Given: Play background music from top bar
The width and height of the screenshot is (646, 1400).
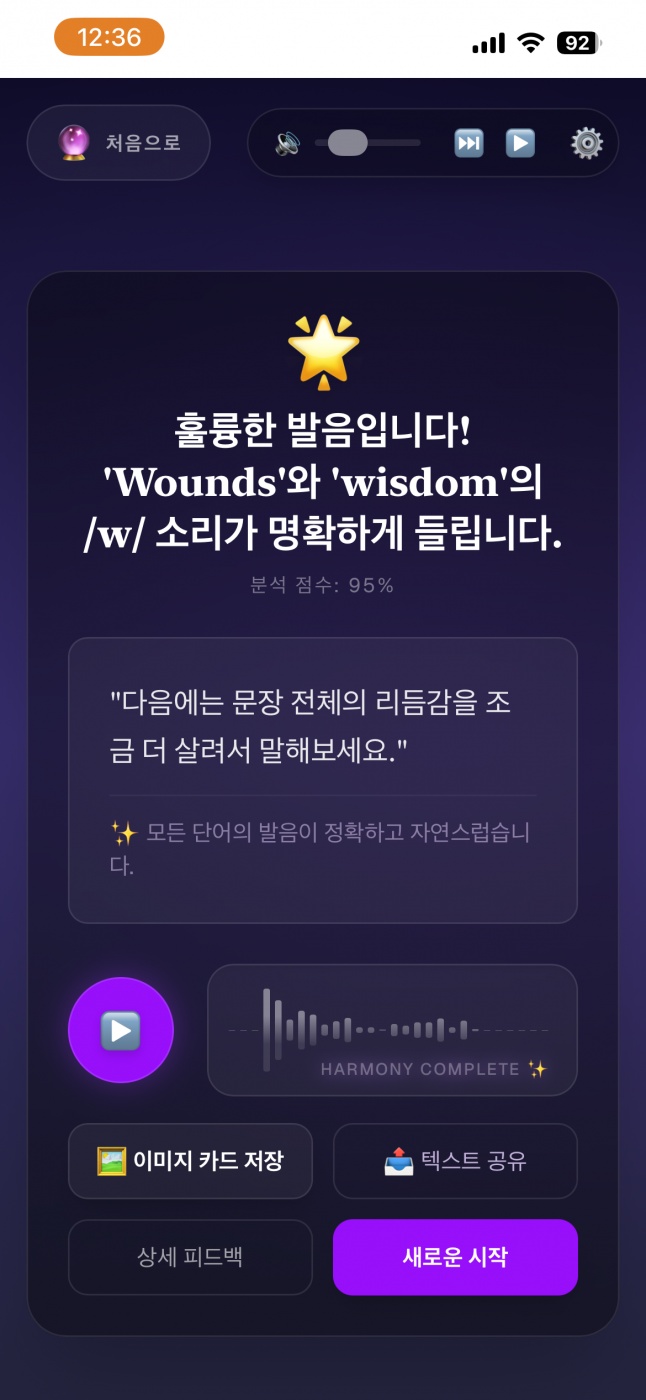Looking at the screenshot, I should 520,143.
